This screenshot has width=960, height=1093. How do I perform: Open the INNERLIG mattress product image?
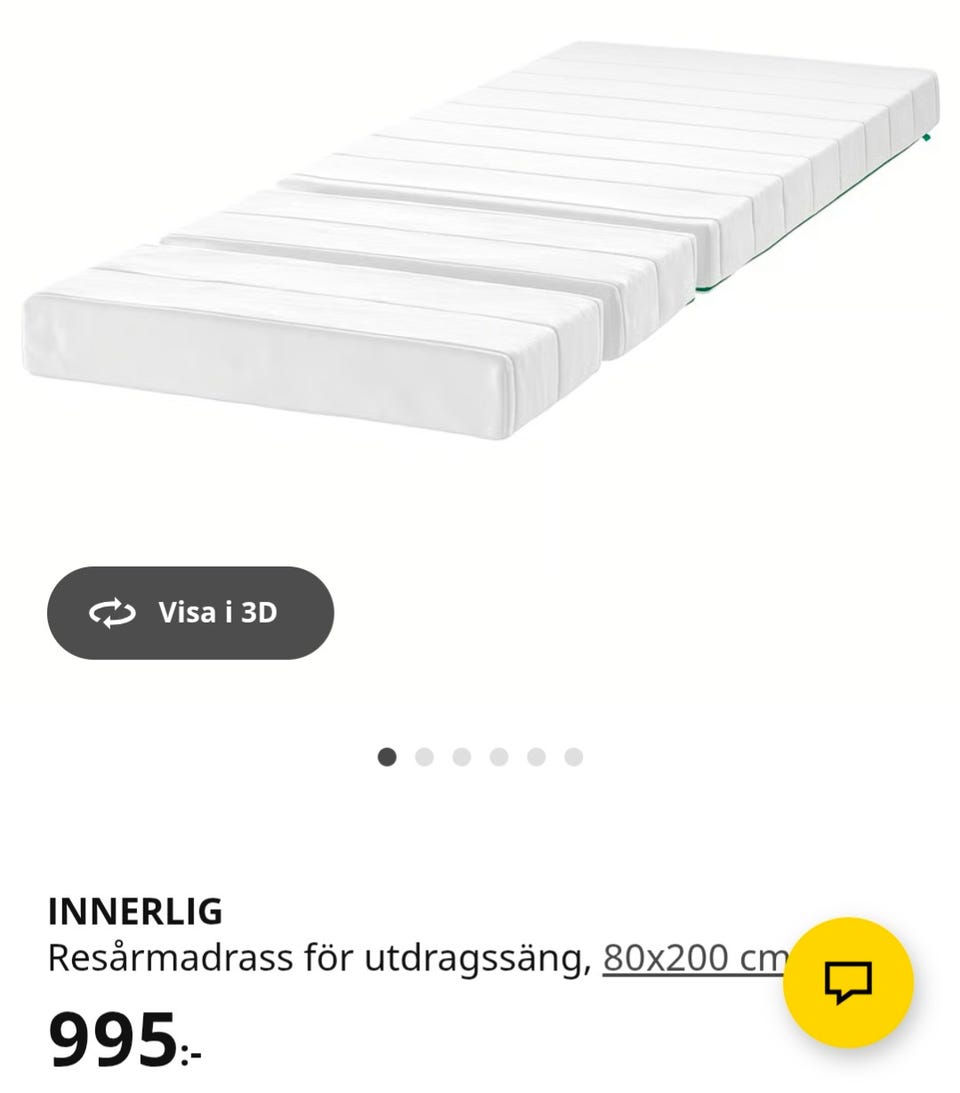480,240
